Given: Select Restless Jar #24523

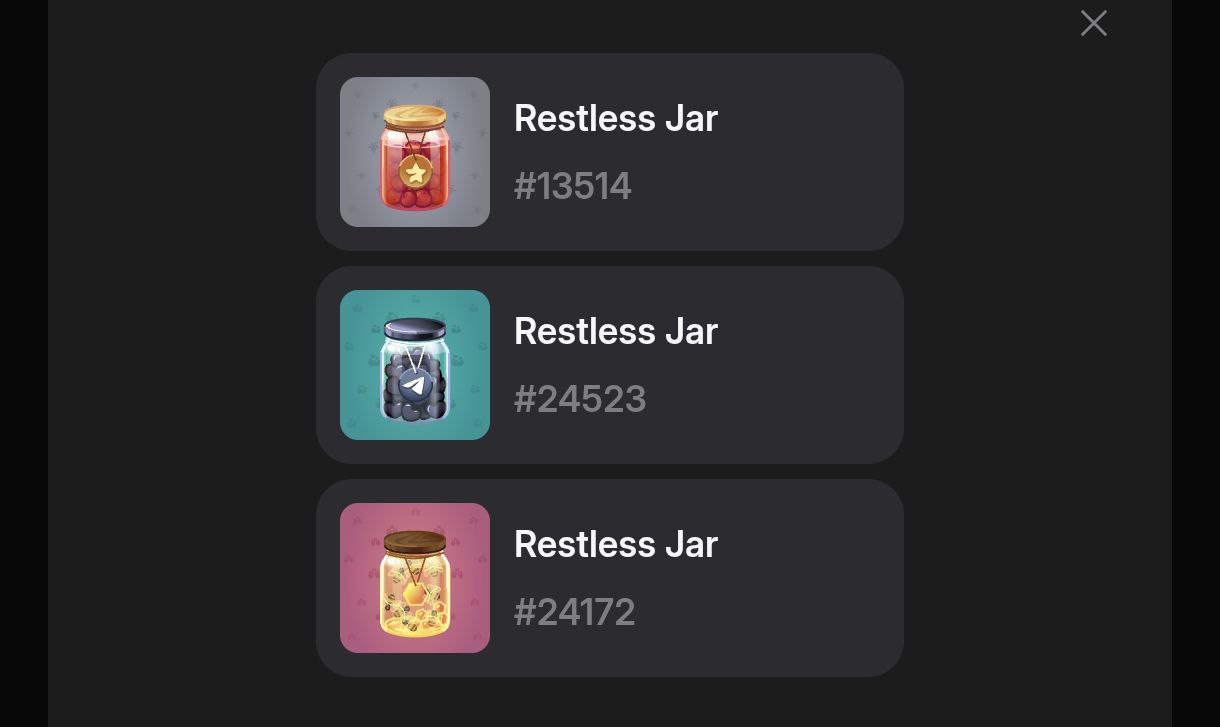Looking at the screenshot, I should tap(609, 365).
